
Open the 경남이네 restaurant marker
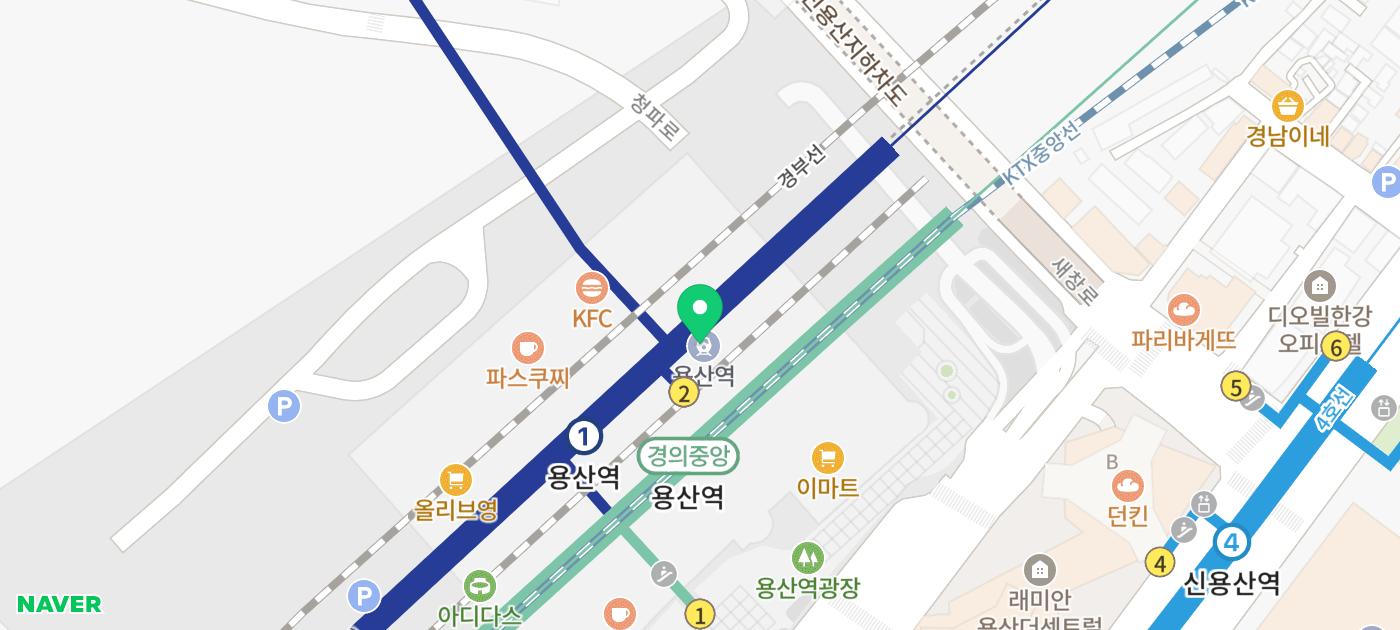pyautogui.click(x=1287, y=105)
